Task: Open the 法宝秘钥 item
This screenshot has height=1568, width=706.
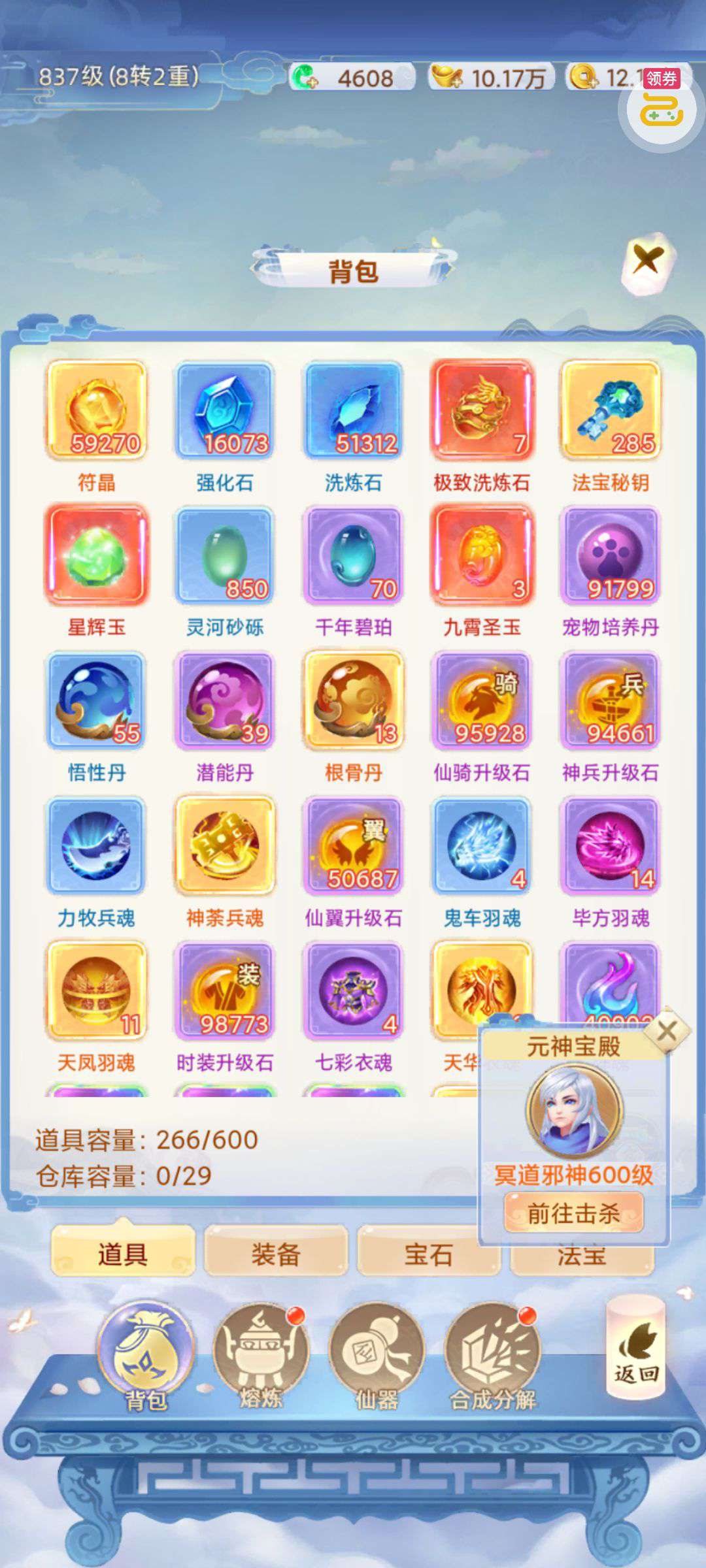Action: (x=611, y=410)
